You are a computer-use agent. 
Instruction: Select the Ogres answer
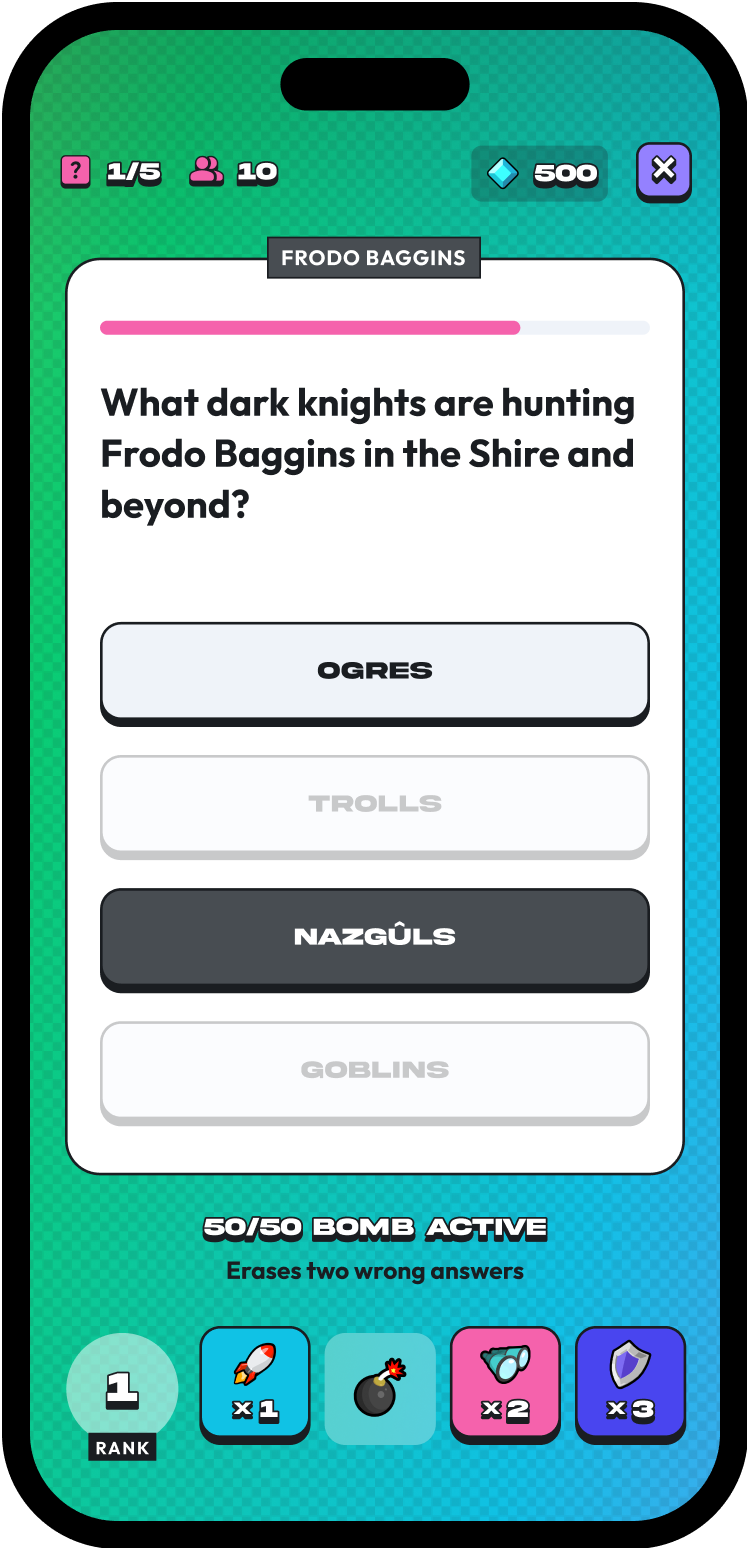tap(375, 671)
